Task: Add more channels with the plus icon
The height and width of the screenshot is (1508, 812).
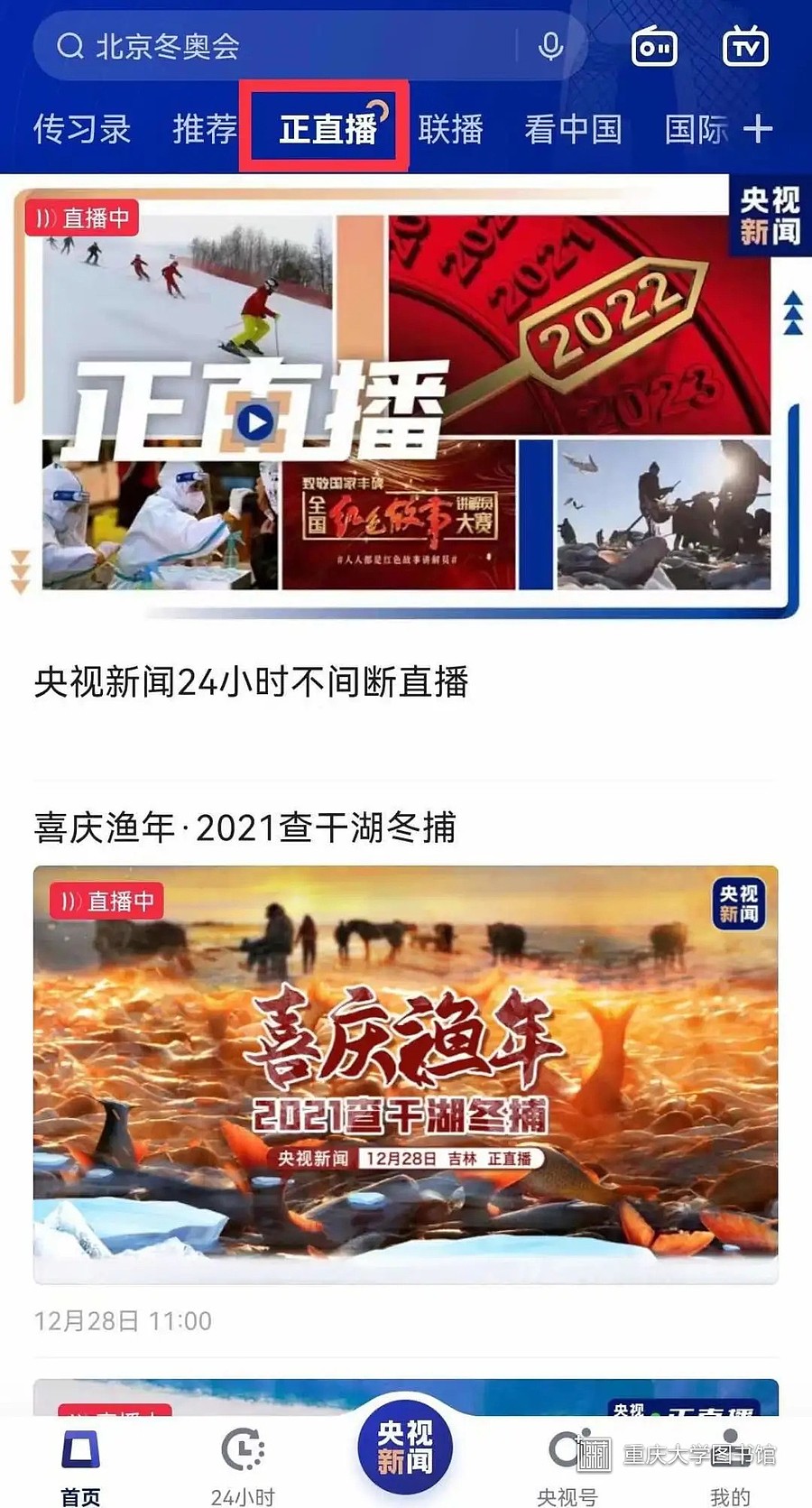Action: coord(758,129)
